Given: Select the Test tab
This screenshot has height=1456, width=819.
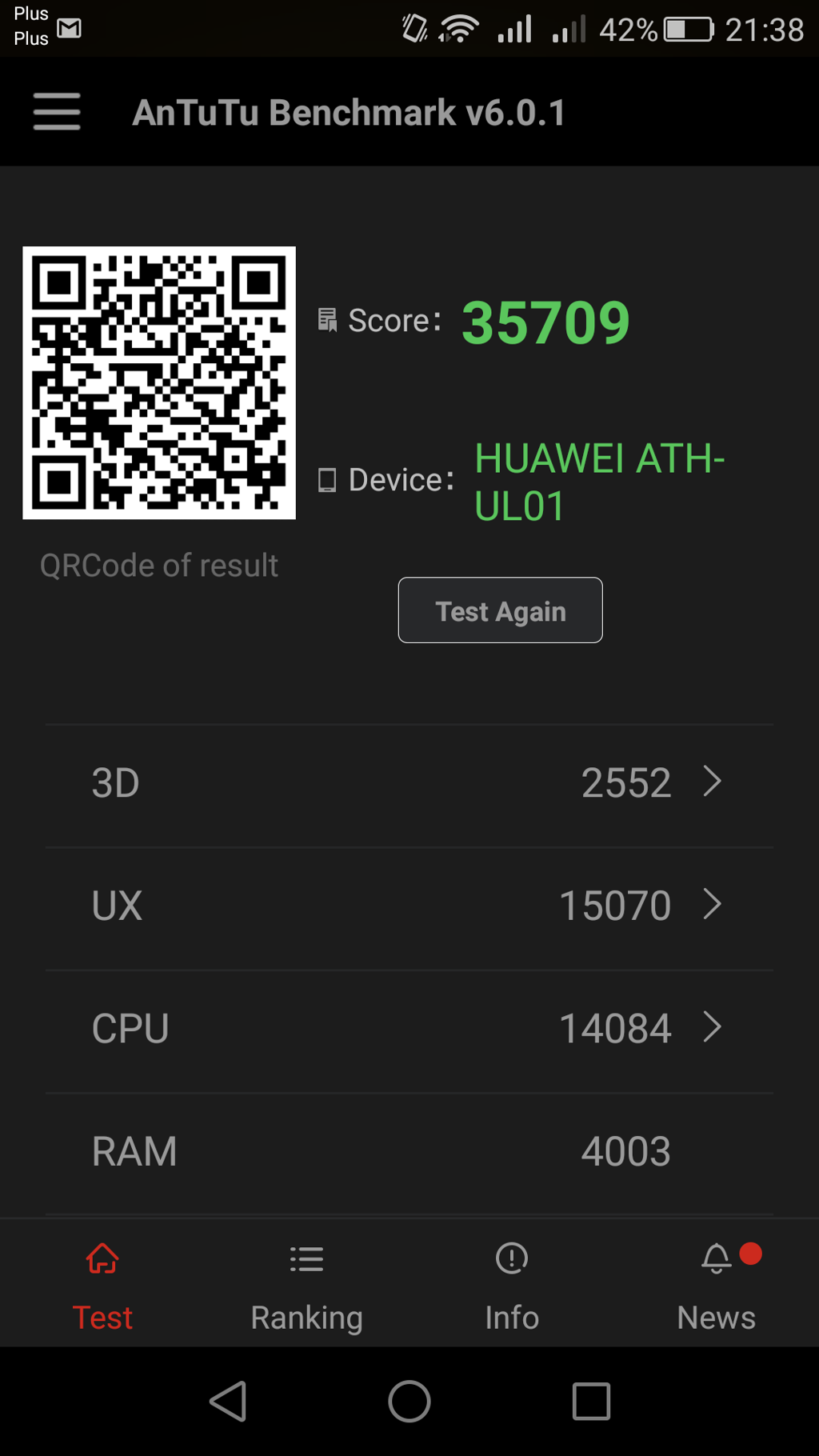Looking at the screenshot, I should click(102, 1285).
